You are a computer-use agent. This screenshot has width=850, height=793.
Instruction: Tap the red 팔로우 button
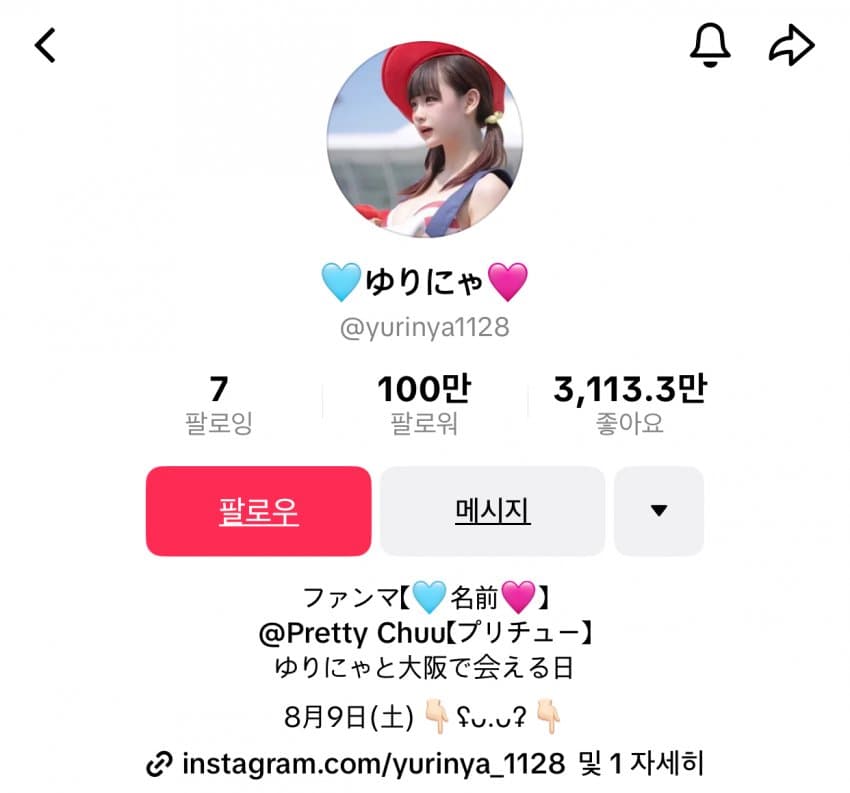tap(258, 511)
